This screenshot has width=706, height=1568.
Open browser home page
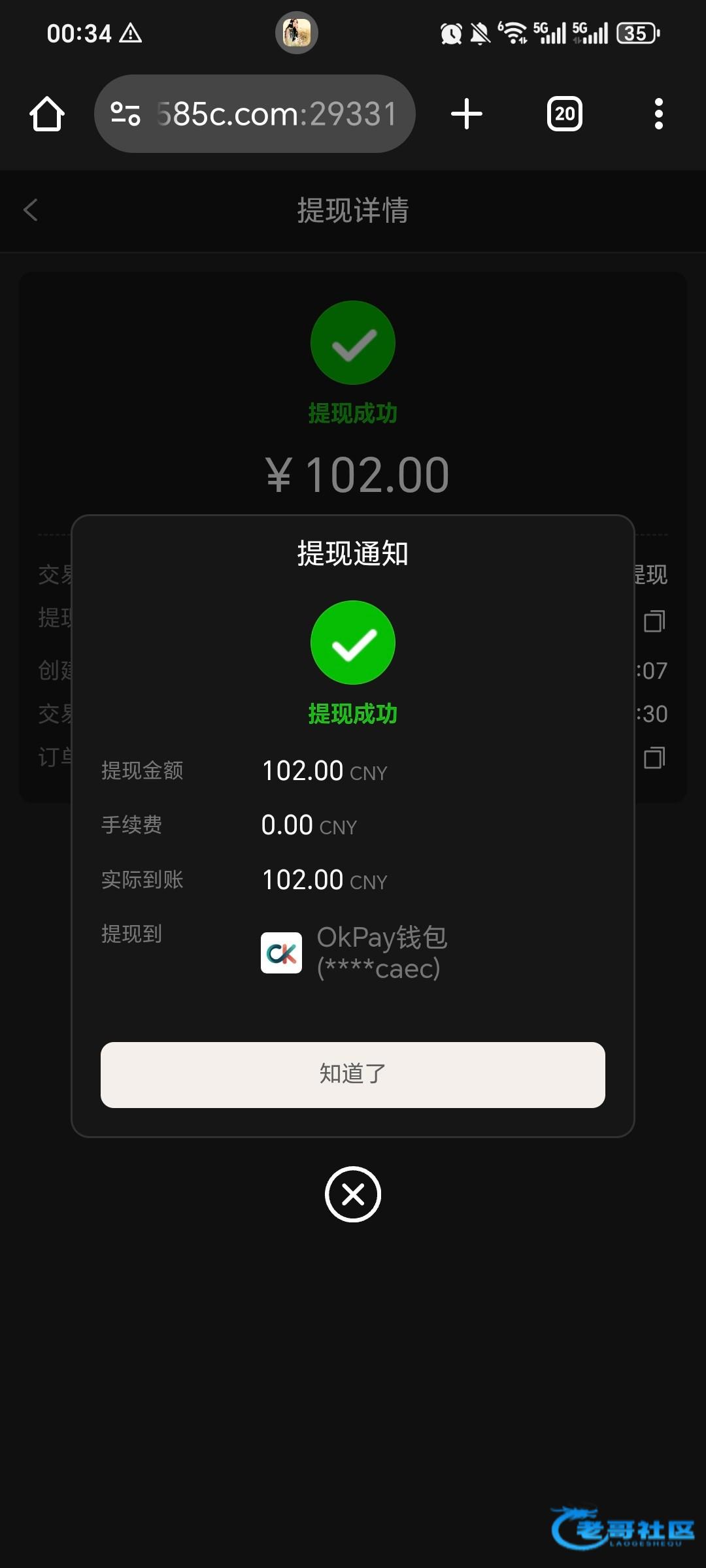coord(47,114)
